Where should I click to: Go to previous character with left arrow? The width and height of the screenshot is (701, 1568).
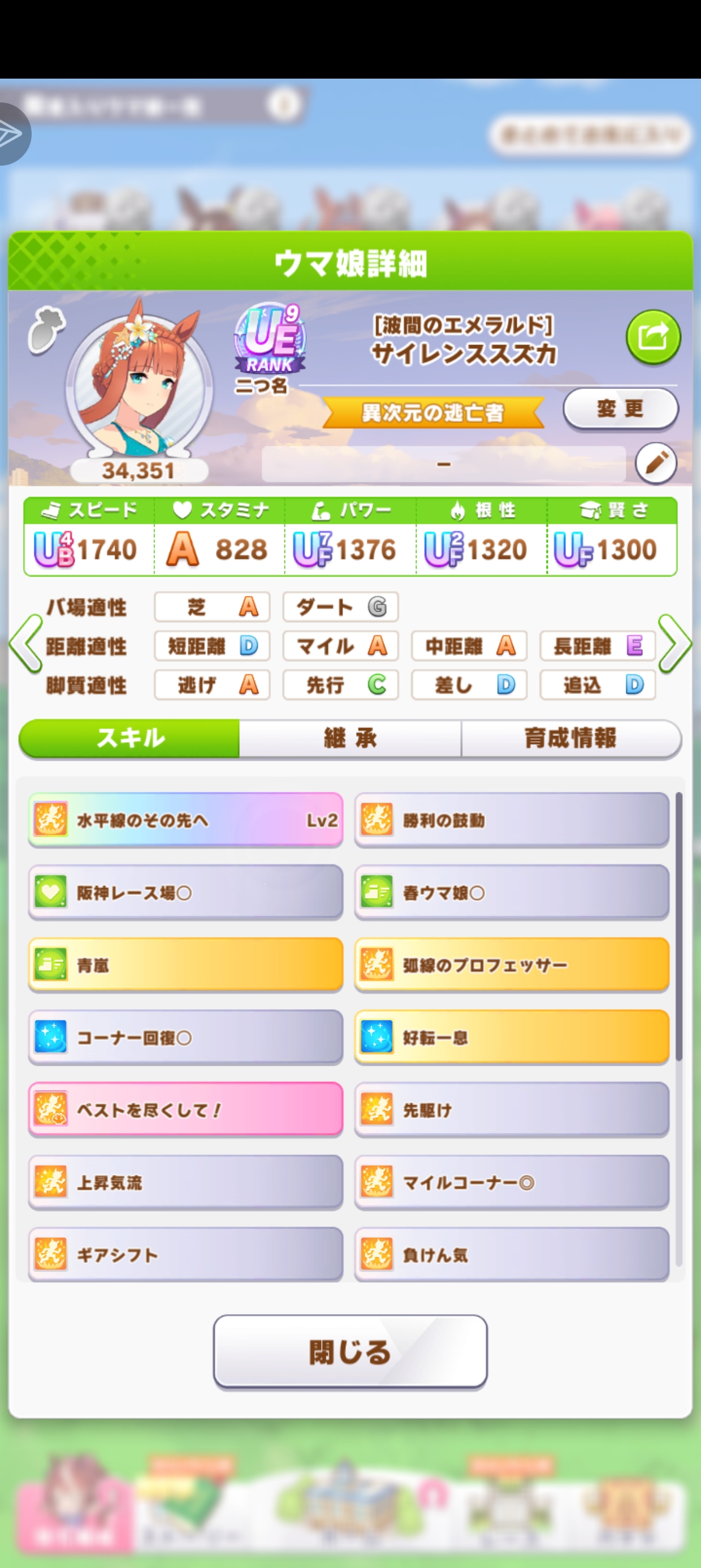click(x=25, y=644)
